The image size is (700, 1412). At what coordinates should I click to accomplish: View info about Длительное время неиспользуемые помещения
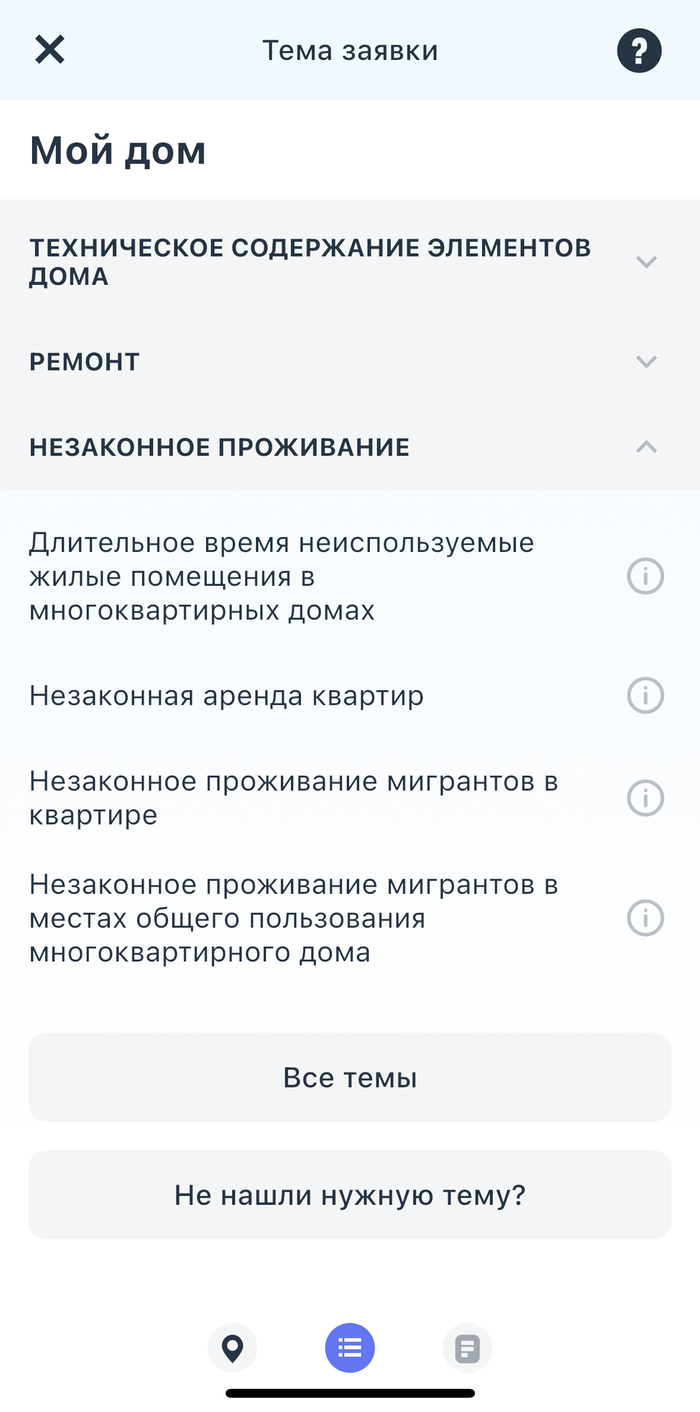coord(645,577)
